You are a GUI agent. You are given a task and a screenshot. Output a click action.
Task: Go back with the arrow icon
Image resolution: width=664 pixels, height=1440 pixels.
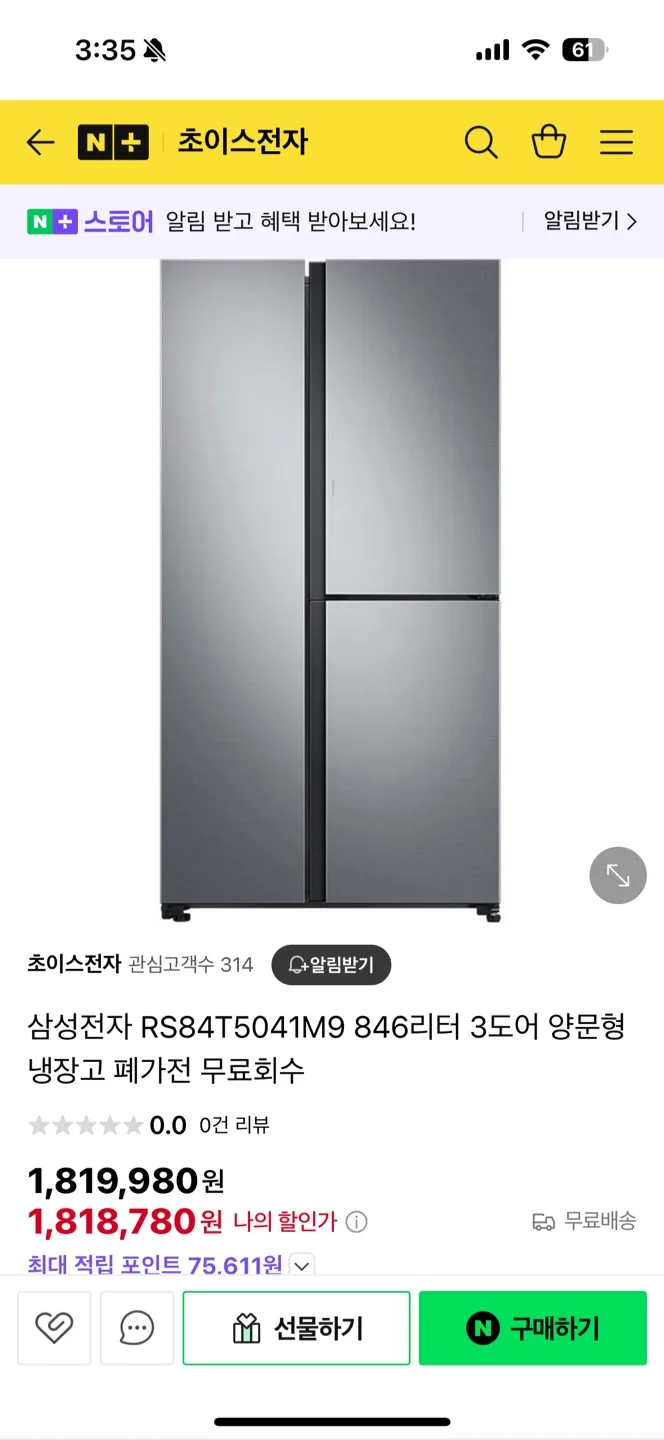[x=40, y=143]
